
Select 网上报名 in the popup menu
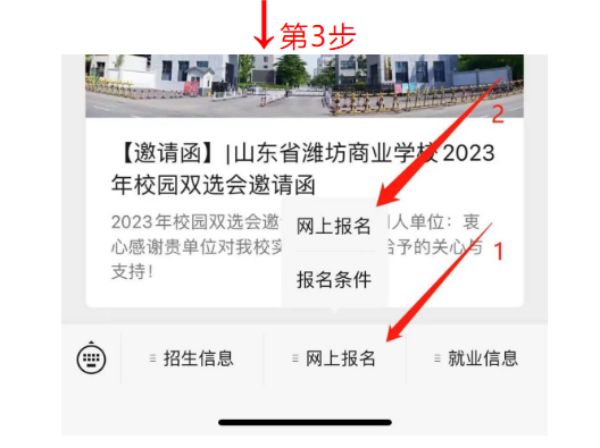pyautogui.click(x=334, y=227)
